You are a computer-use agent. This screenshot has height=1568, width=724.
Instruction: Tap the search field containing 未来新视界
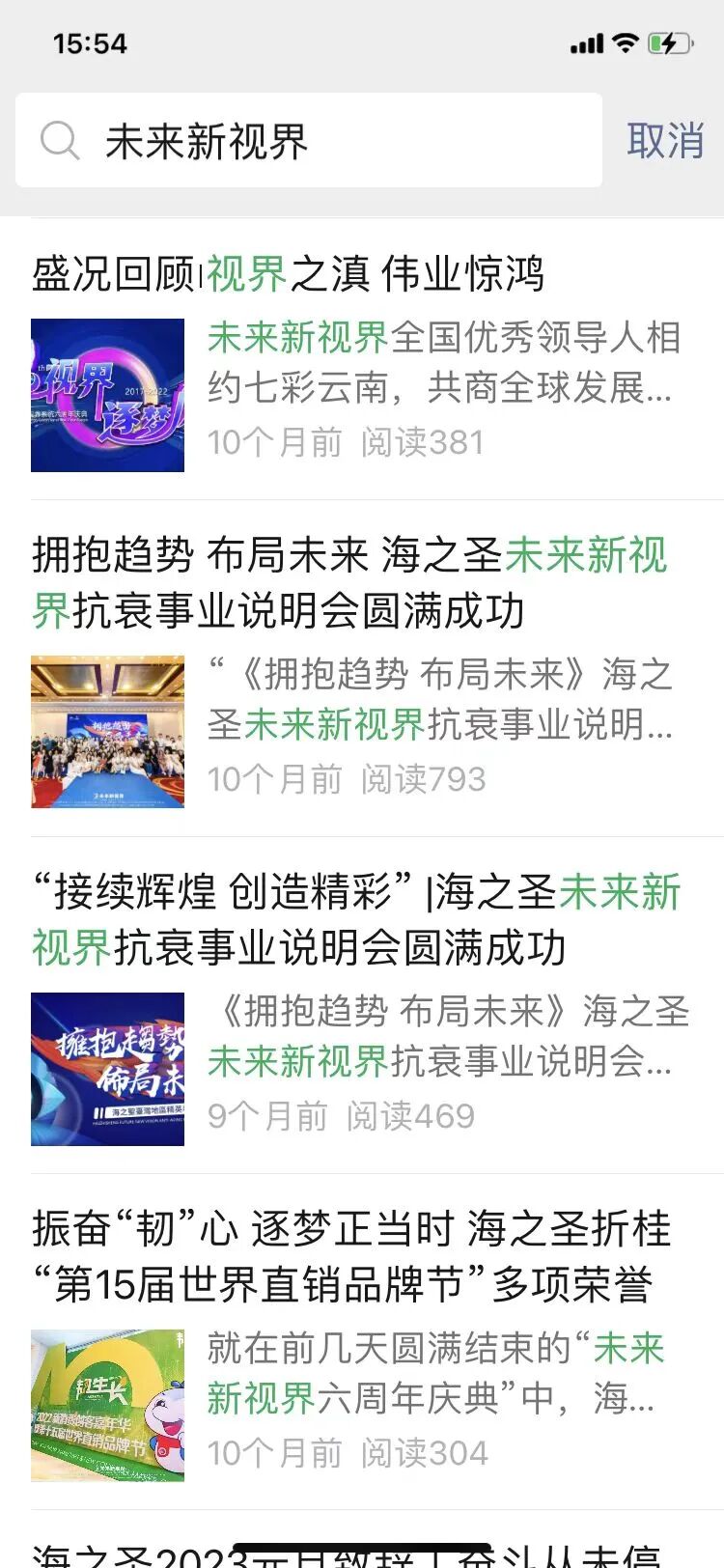point(309,141)
